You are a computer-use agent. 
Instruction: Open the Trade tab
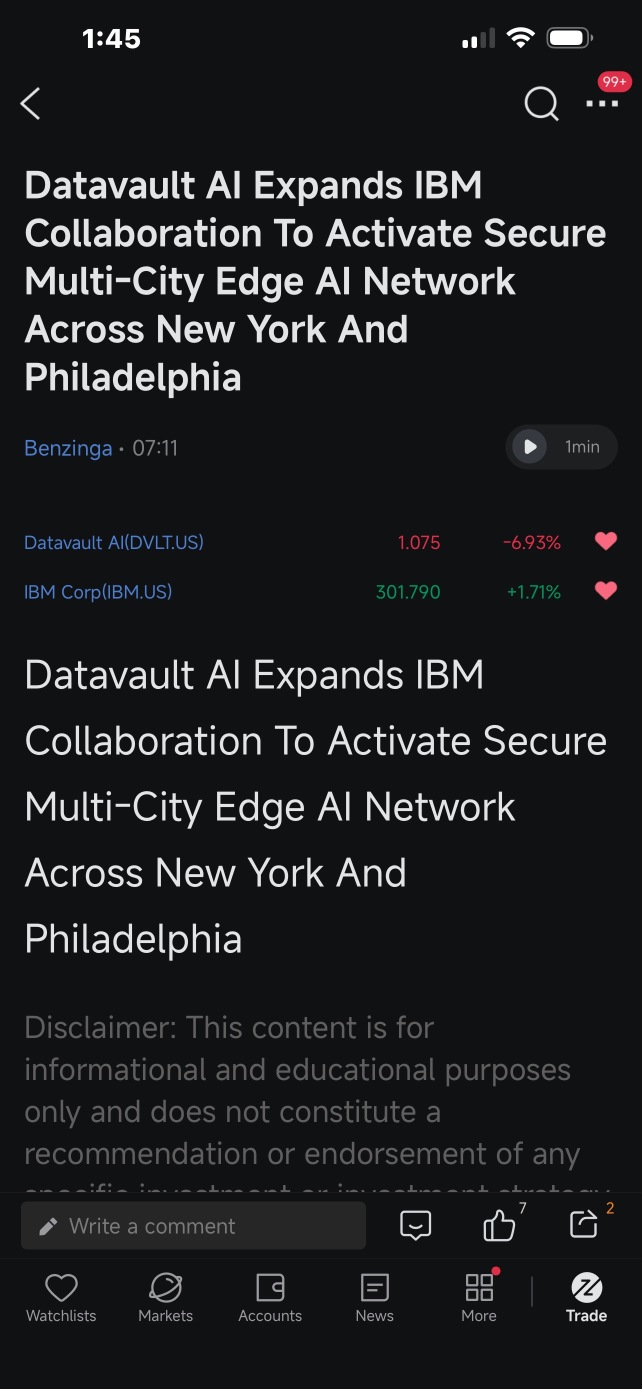pyautogui.click(x=586, y=1298)
